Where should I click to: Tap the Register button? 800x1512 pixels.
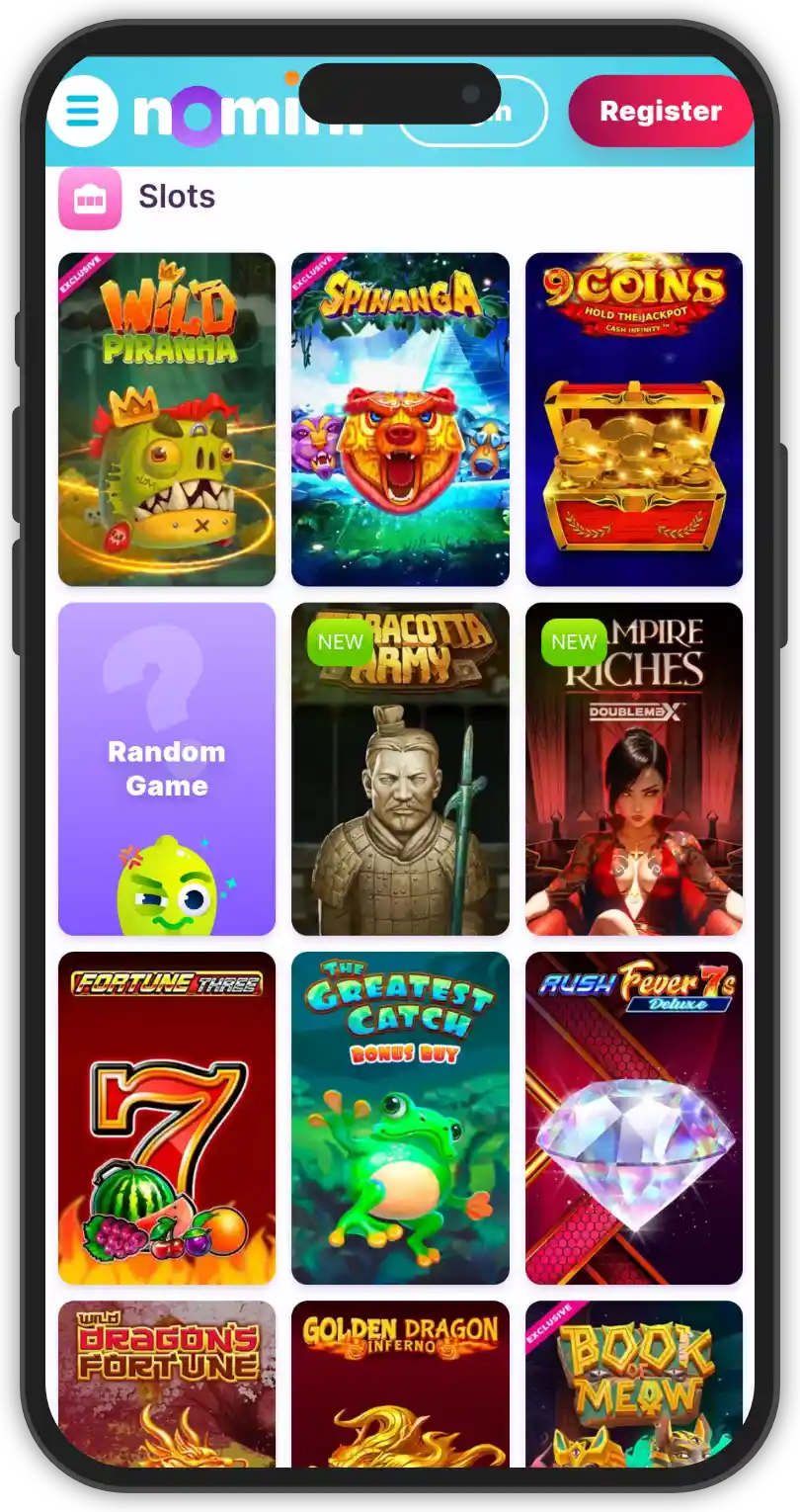coord(660,112)
